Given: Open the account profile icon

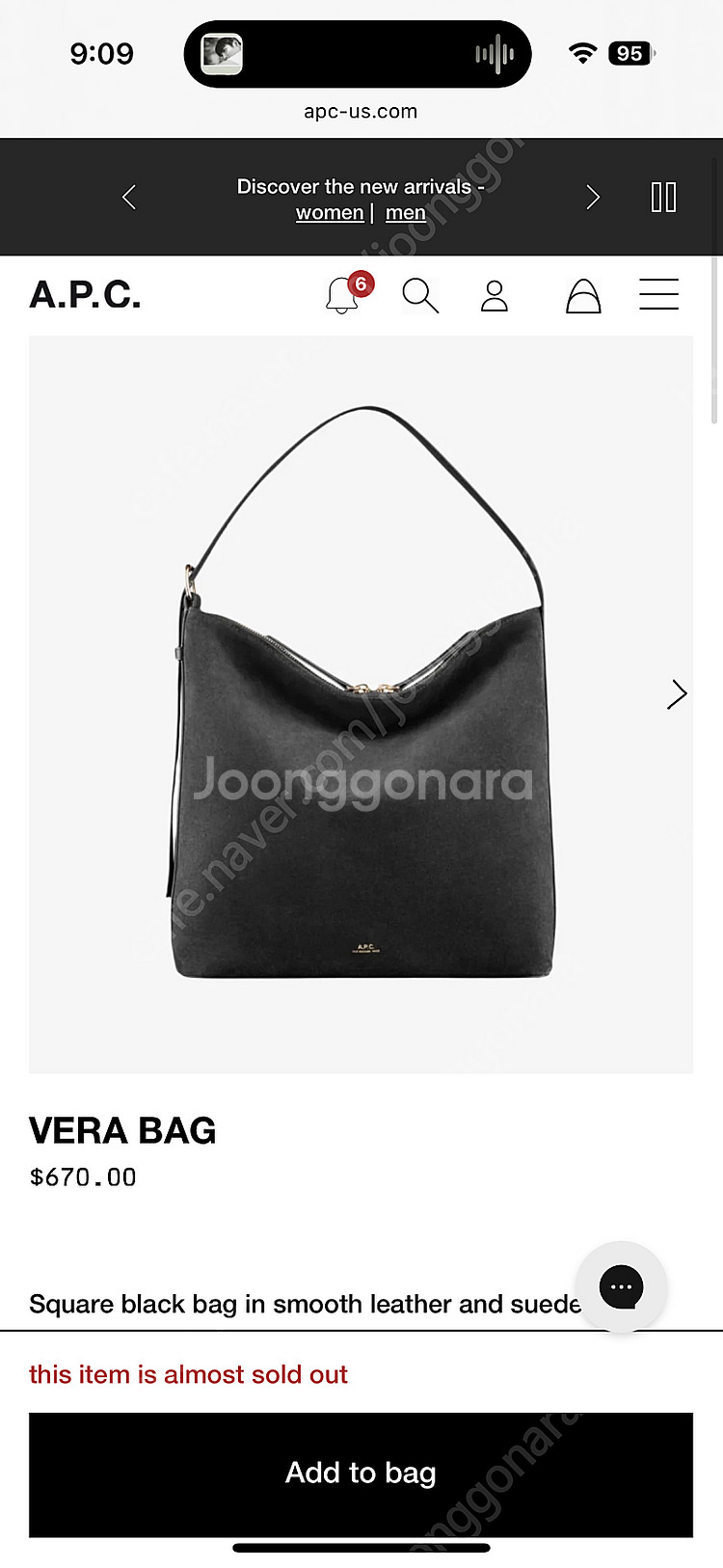Looking at the screenshot, I should click(495, 295).
